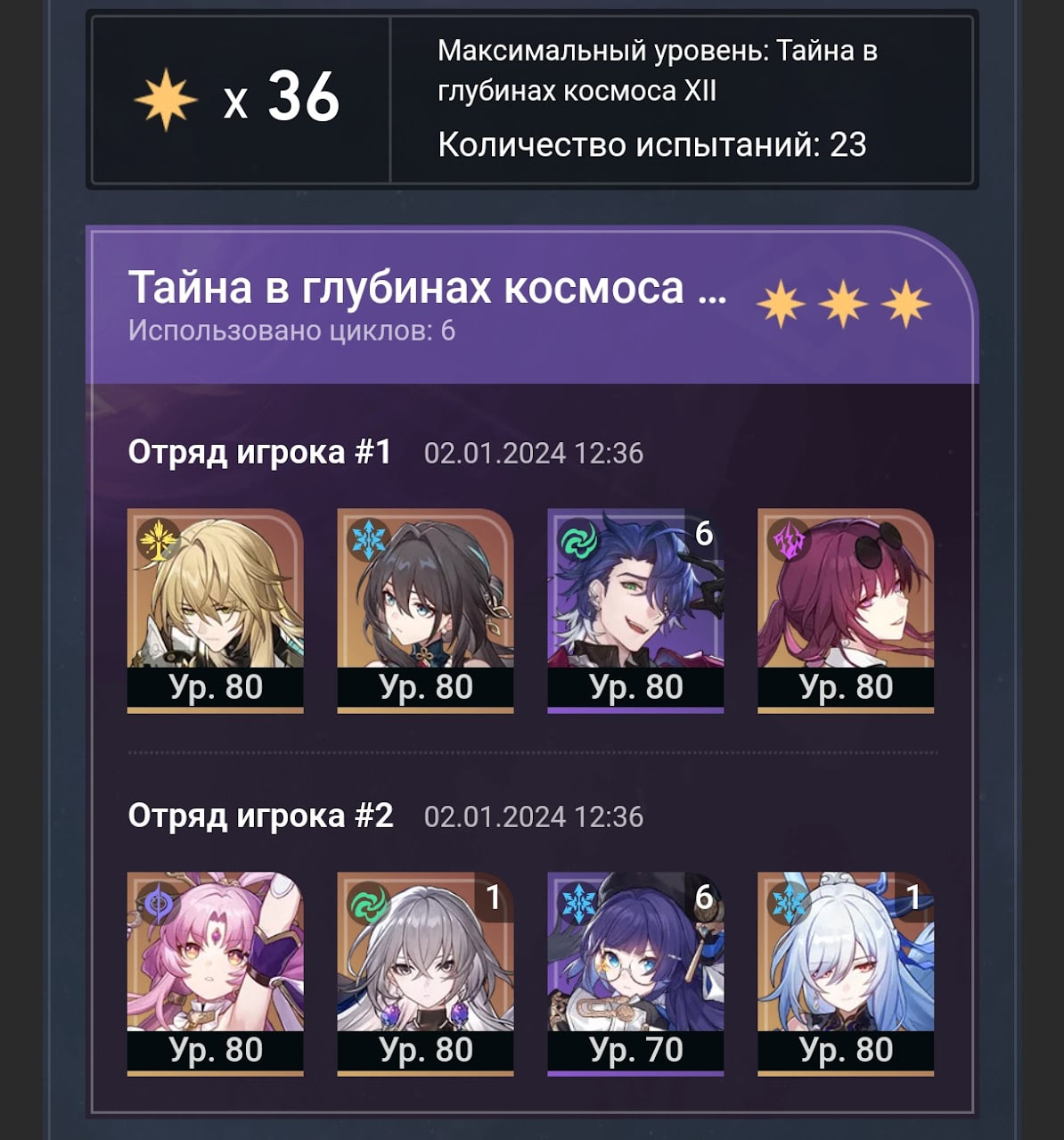Open Fu Xuan's character card in squad 2
The image size is (1064, 1140).
pos(215,972)
